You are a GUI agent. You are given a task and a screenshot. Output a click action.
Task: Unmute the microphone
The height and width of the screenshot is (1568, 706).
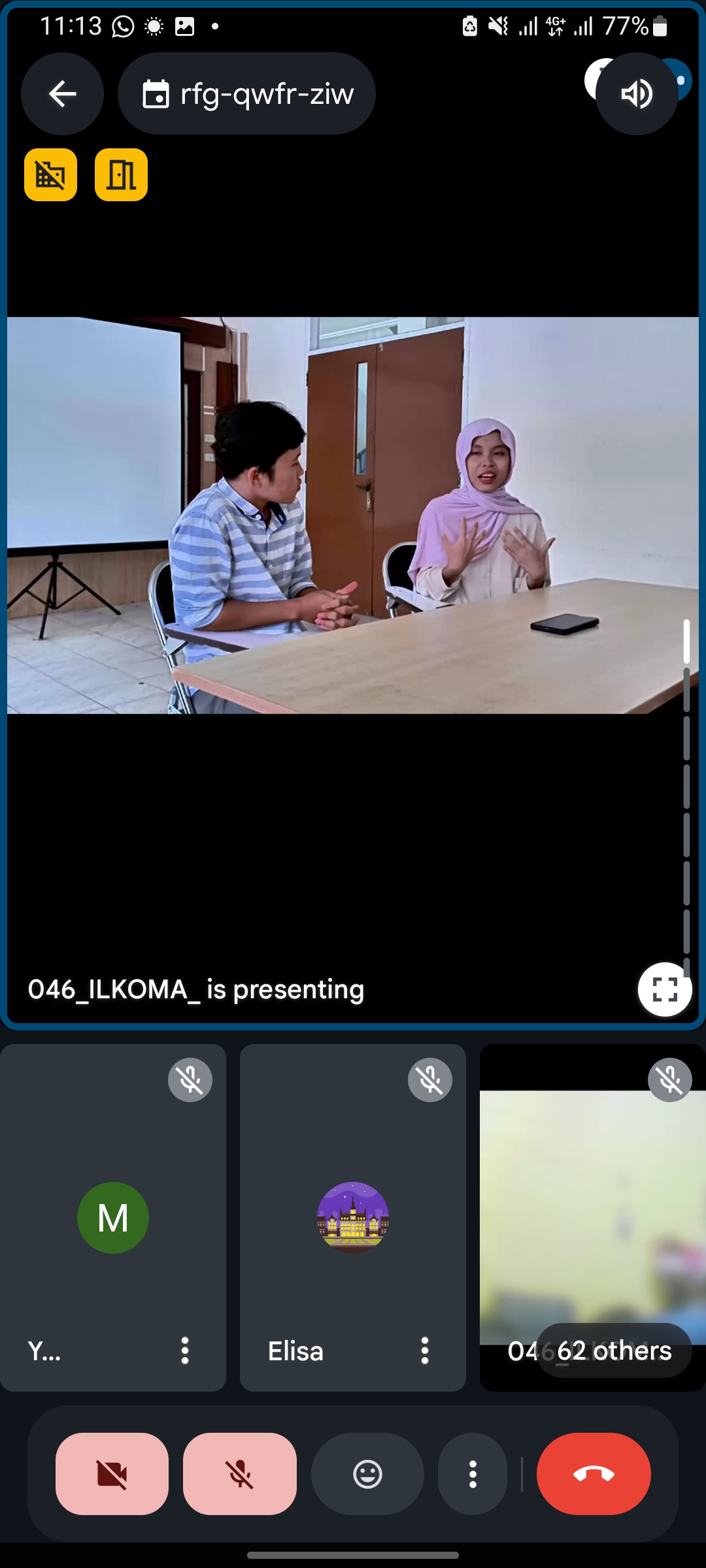(240, 1474)
